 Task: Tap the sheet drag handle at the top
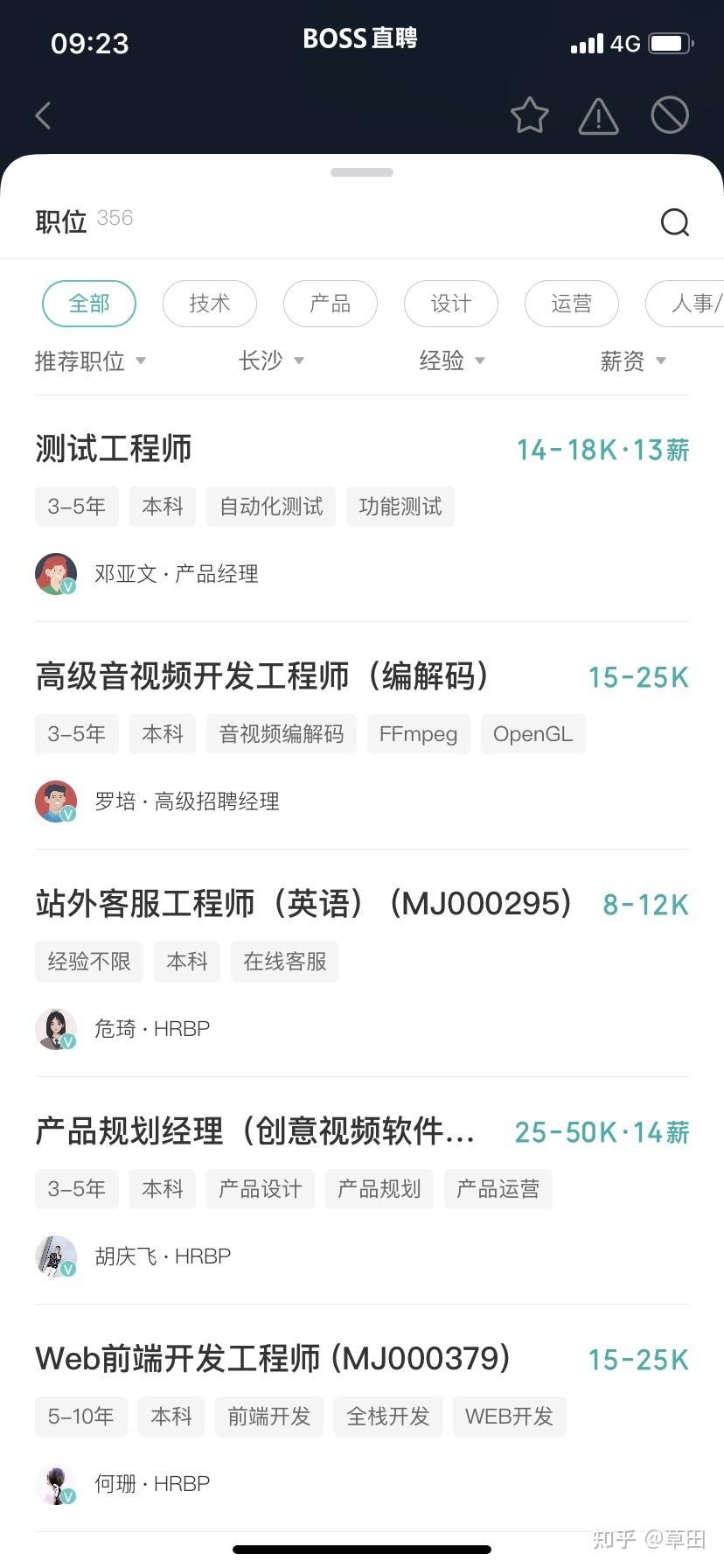pyautogui.click(x=362, y=172)
